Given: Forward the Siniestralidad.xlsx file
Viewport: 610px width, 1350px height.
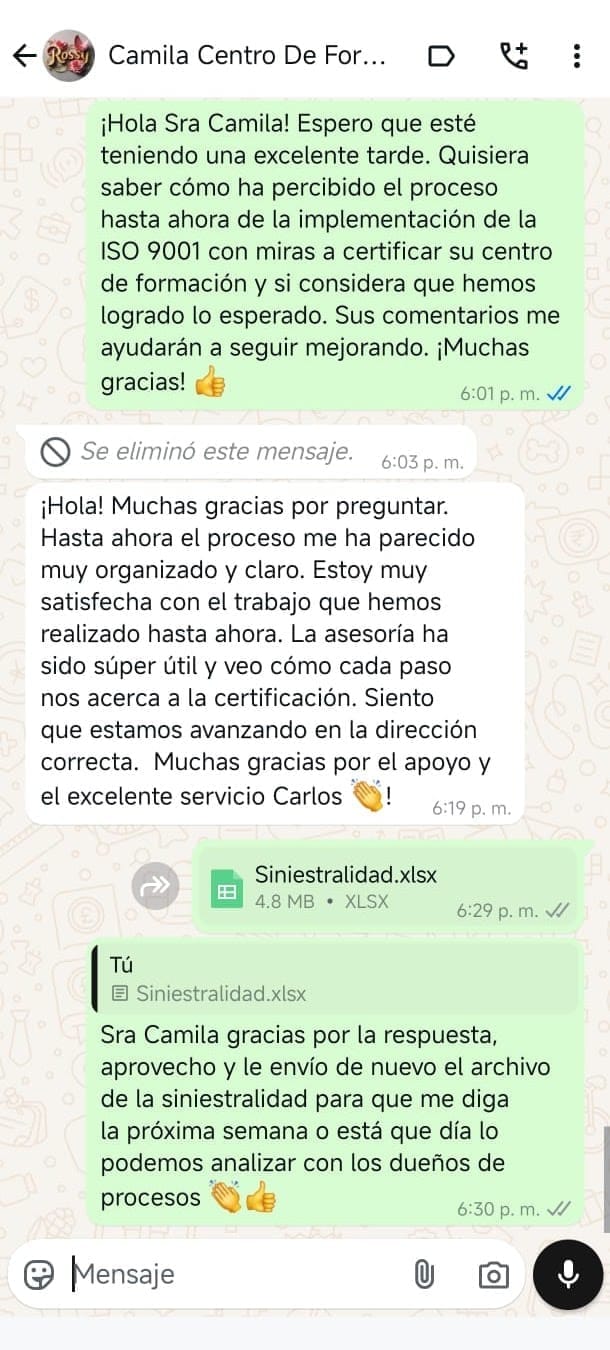Looking at the screenshot, I should 157,886.
